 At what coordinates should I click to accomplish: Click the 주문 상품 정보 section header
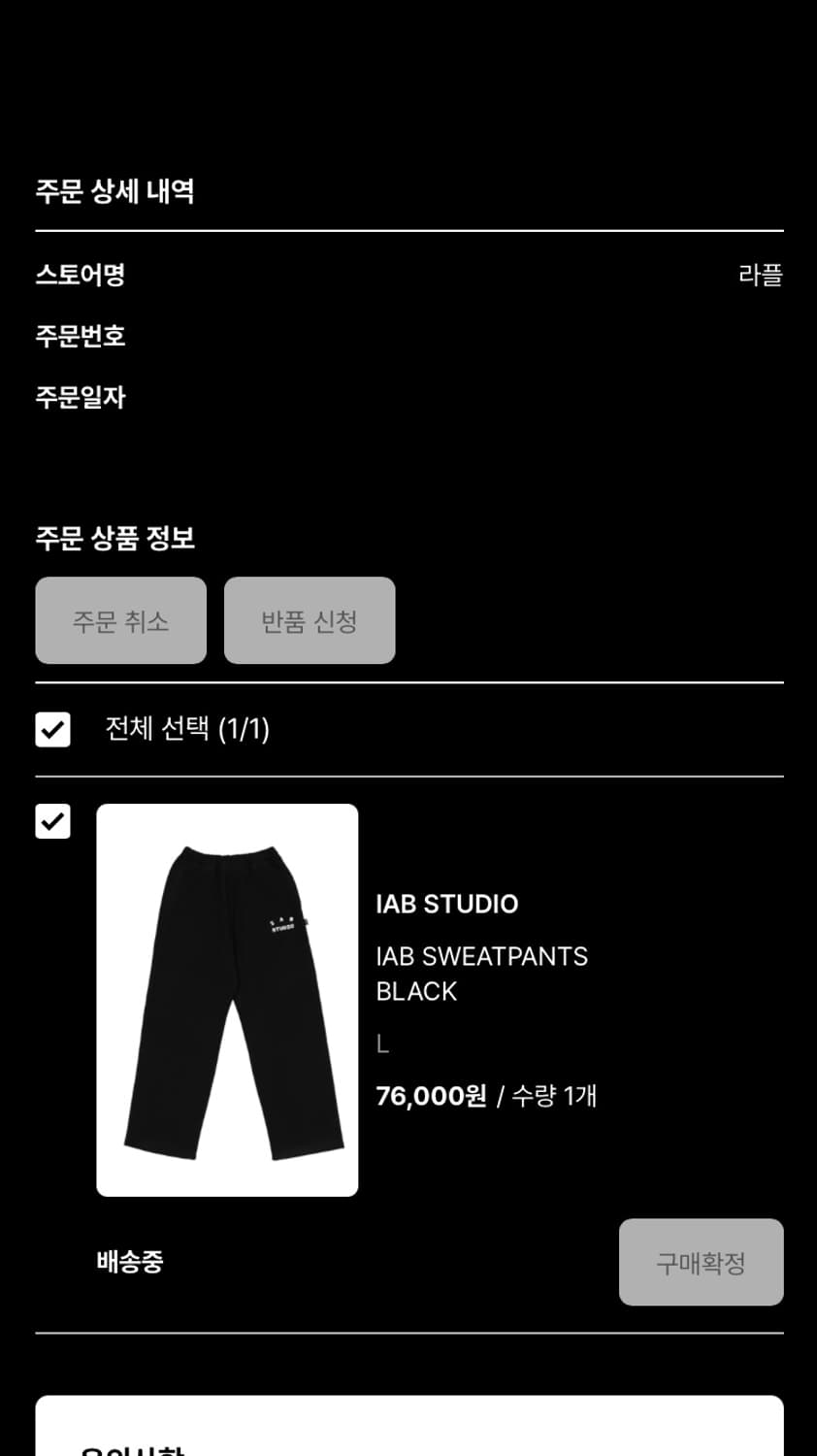114,539
